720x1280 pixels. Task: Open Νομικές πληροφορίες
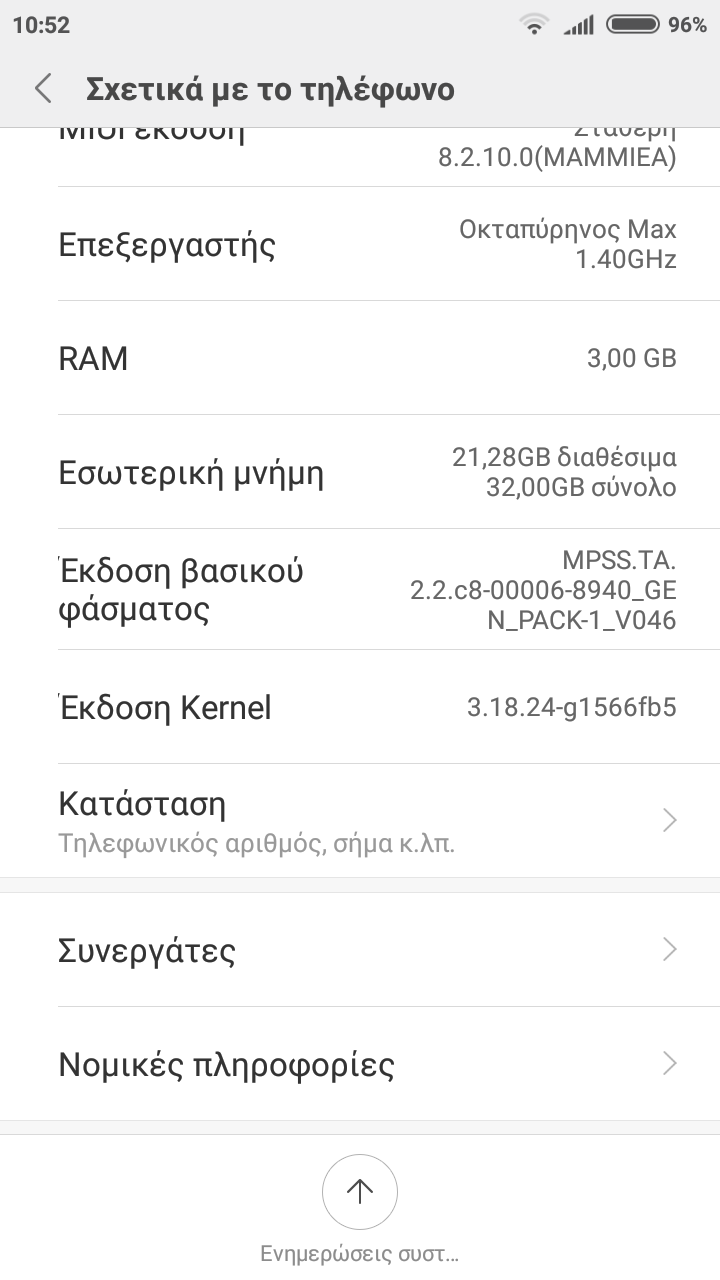point(360,1064)
